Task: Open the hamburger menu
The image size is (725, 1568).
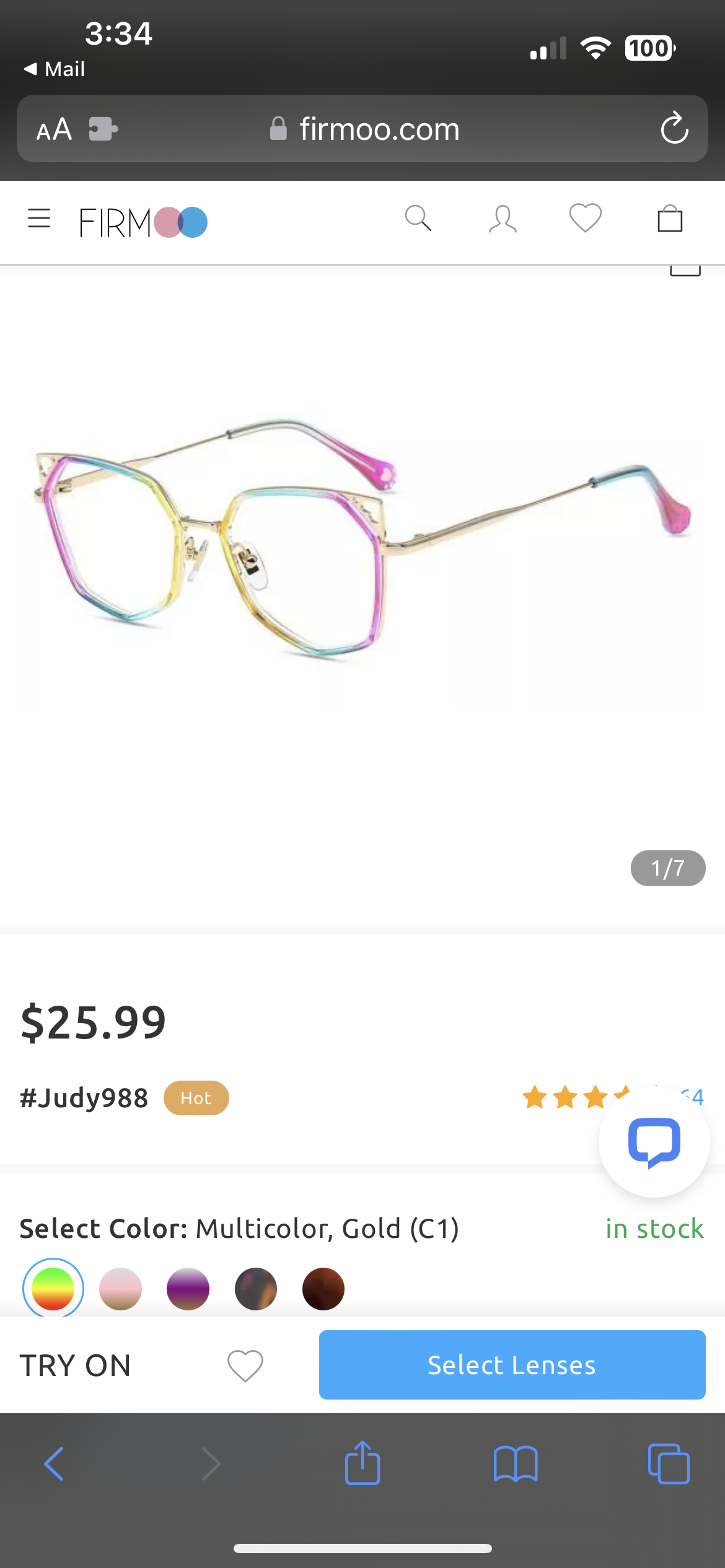Action: pyautogui.click(x=39, y=219)
